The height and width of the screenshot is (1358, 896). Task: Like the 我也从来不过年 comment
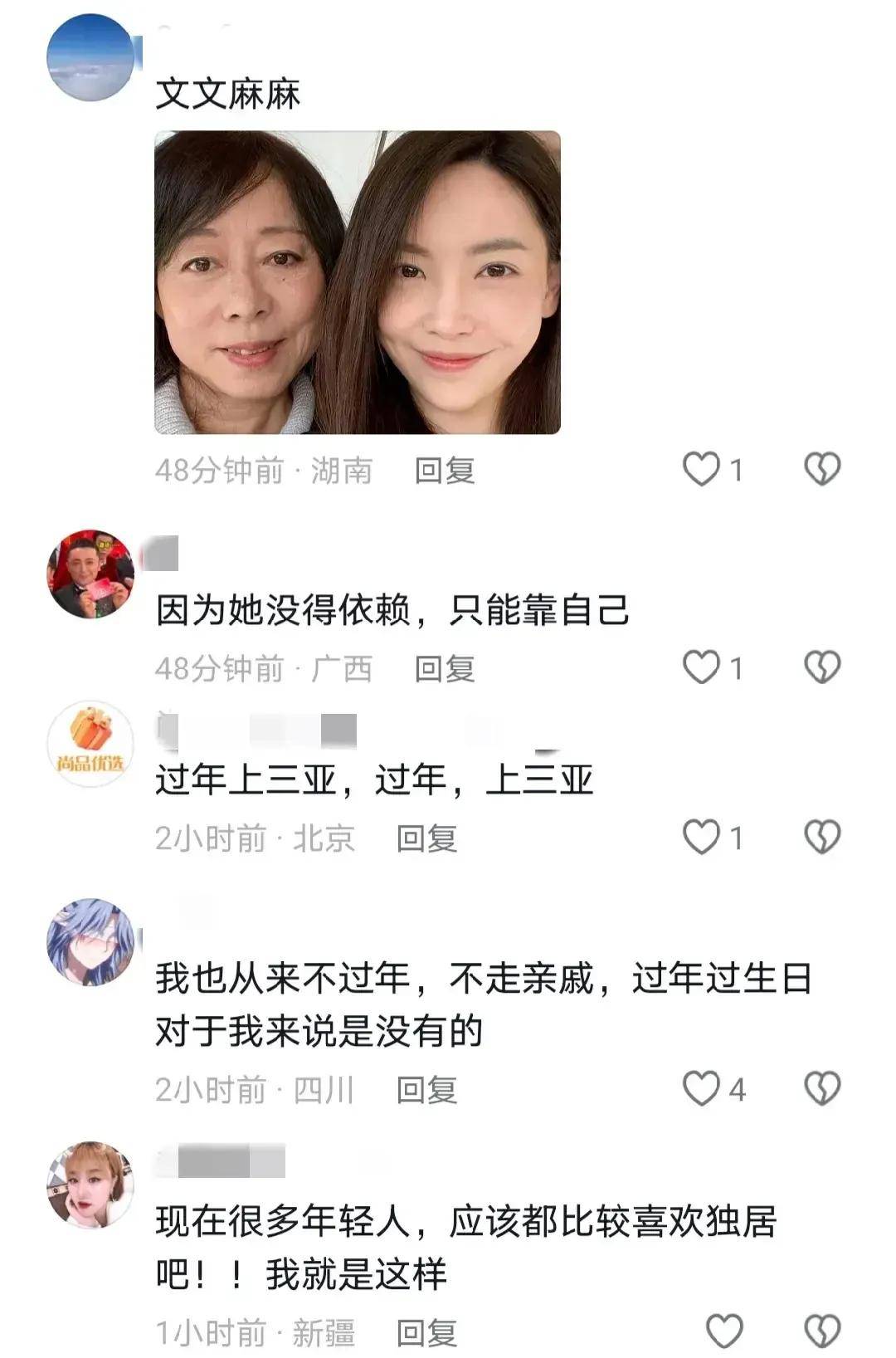point(701,1089)
